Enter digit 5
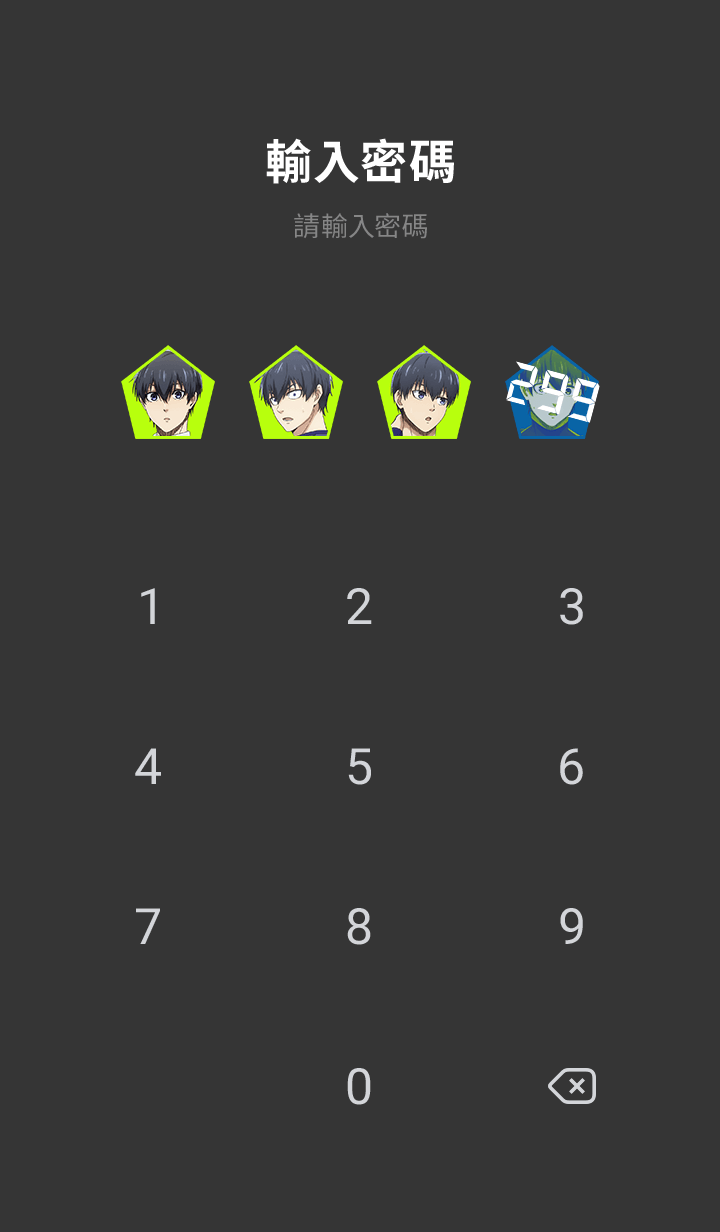720x1232 pixels. pos(359,767)
